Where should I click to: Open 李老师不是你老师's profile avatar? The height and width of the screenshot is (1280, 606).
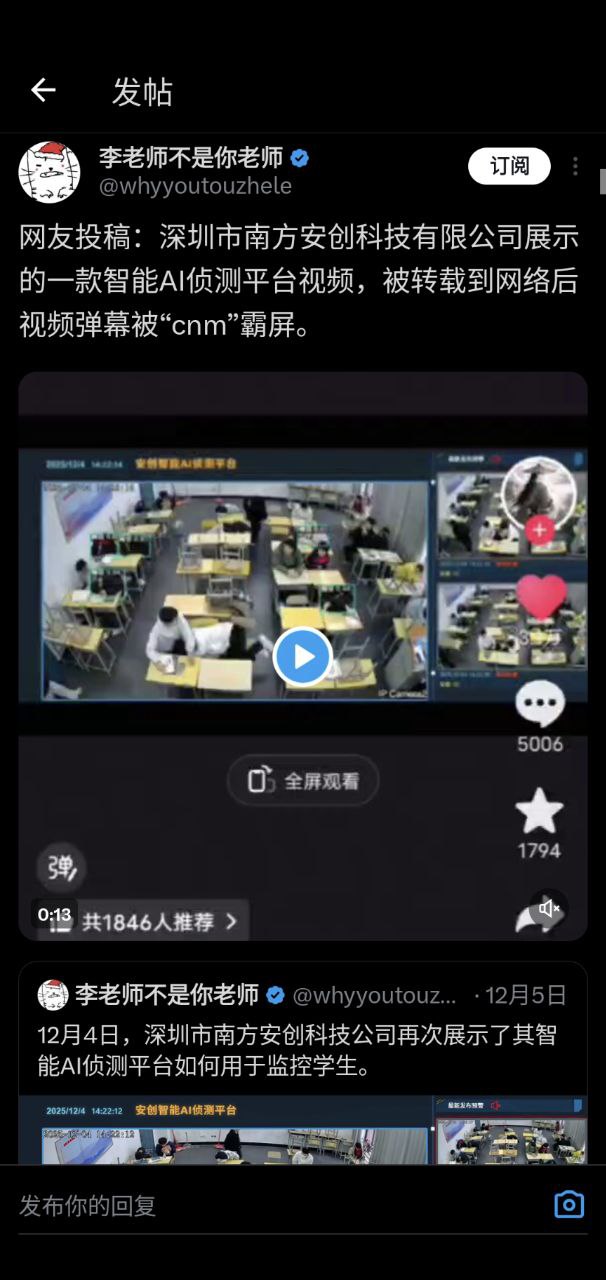pos(49,172)
